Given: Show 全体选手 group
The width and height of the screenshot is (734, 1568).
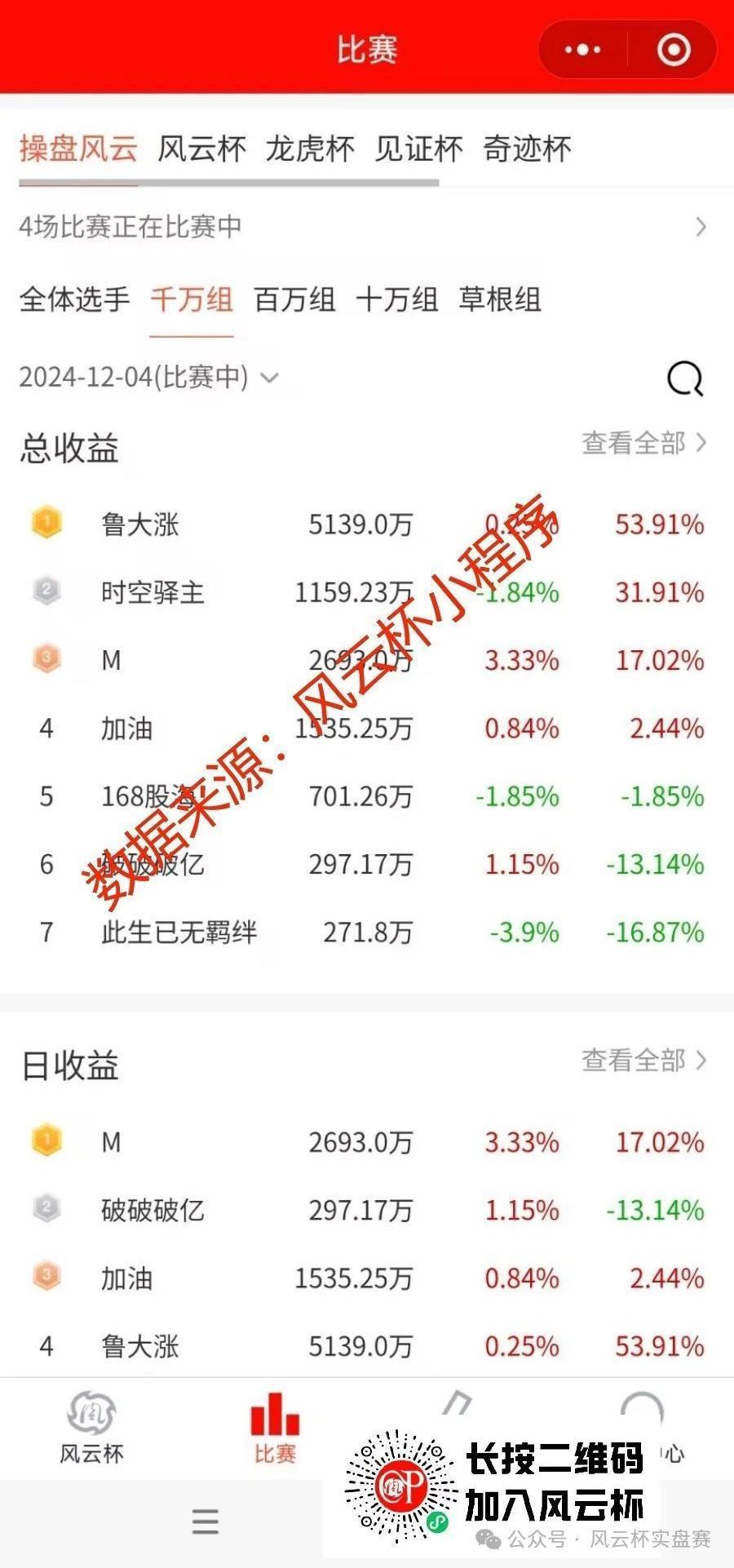Looking at the screenshot, I should [x=74, y=299].
